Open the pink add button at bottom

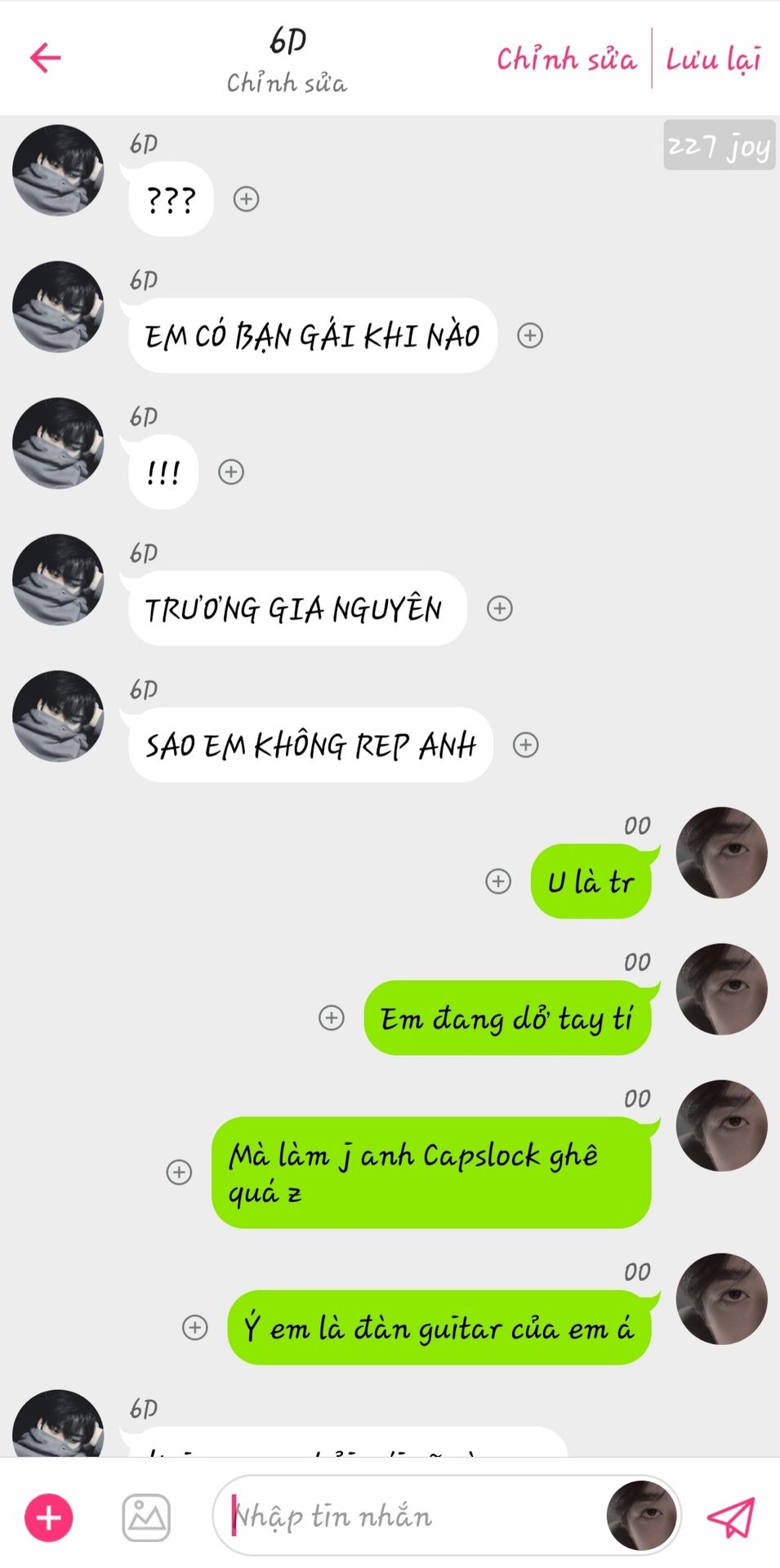click(x=49, y=1517)
